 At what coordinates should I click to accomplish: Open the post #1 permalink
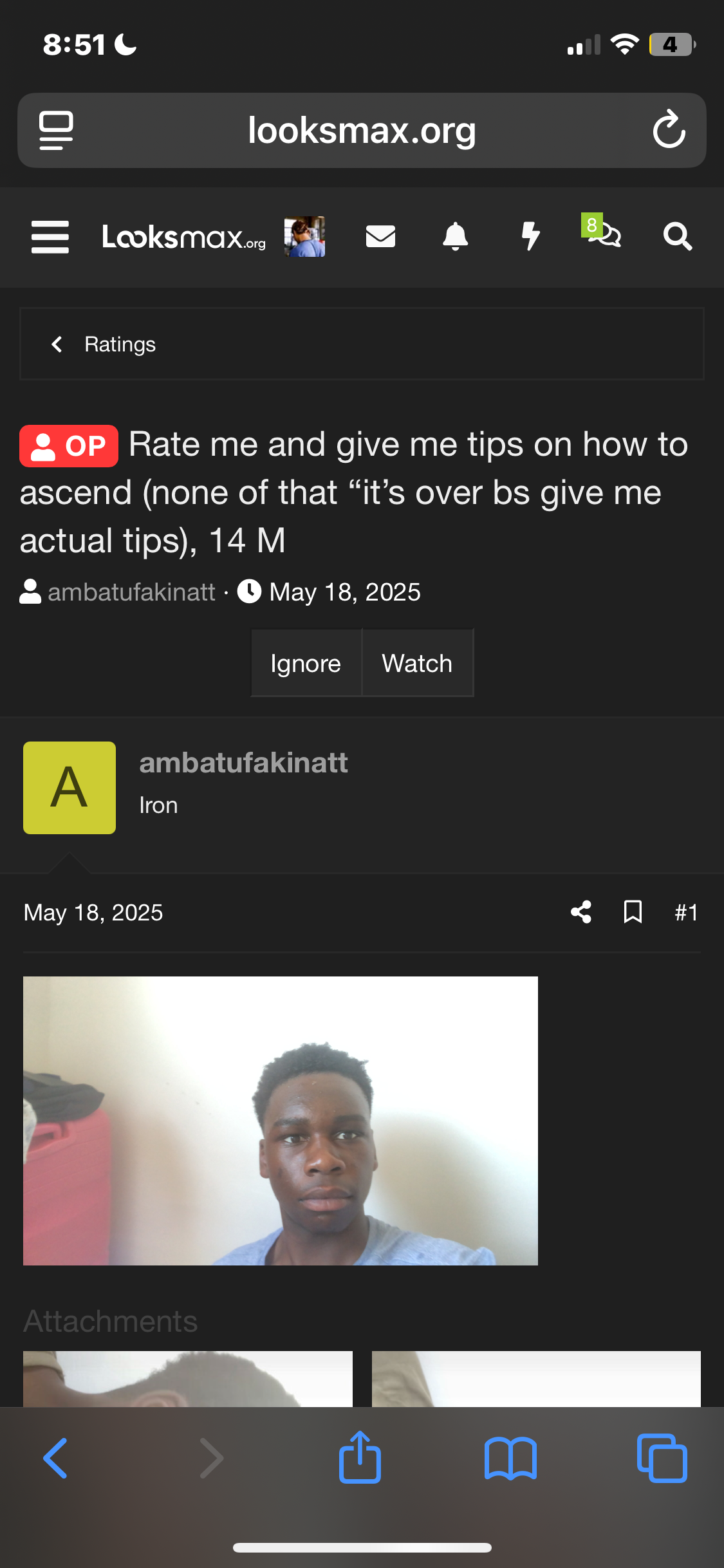click(686, 912)
